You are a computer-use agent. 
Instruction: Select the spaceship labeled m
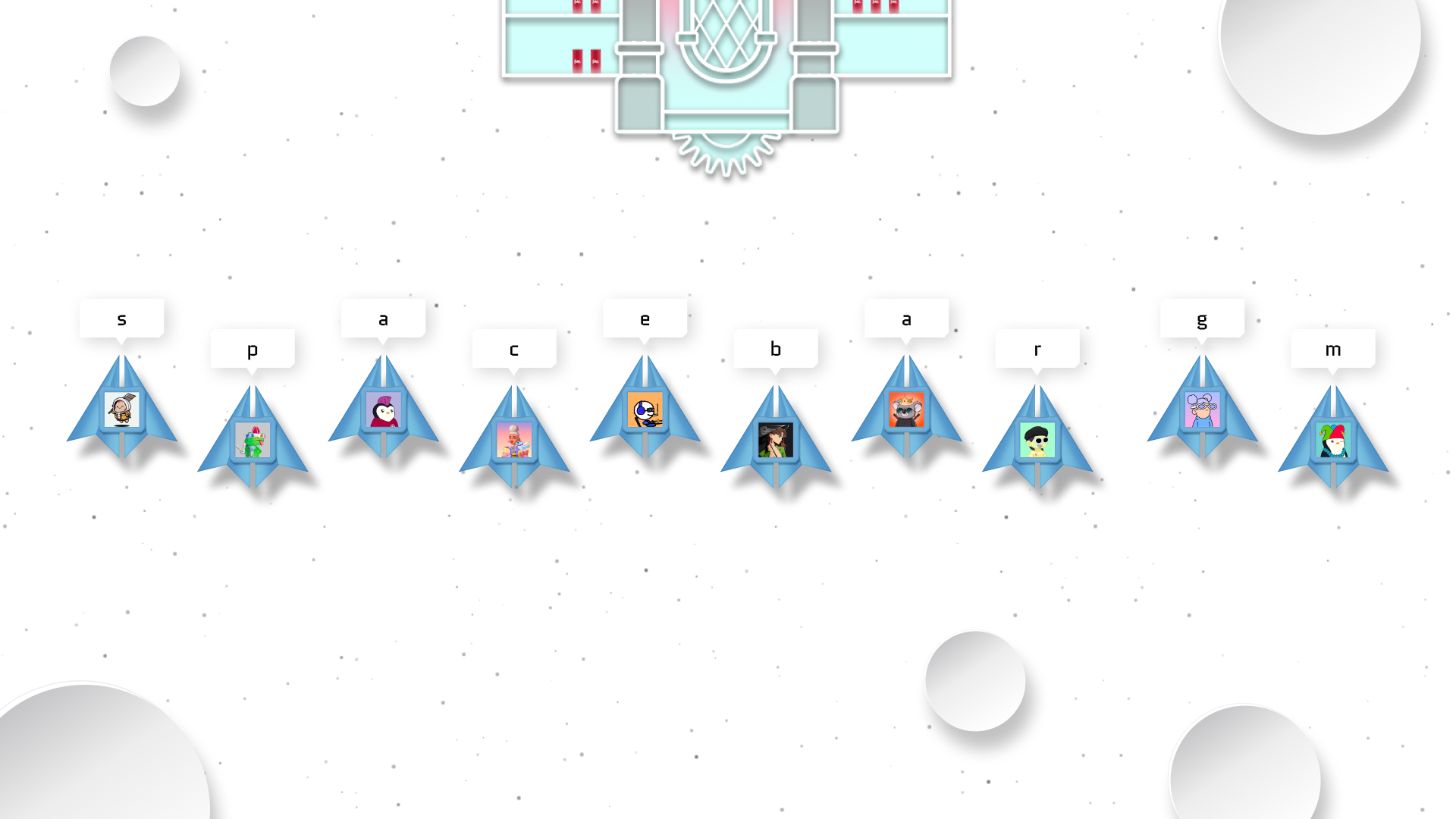point(1333,440)
